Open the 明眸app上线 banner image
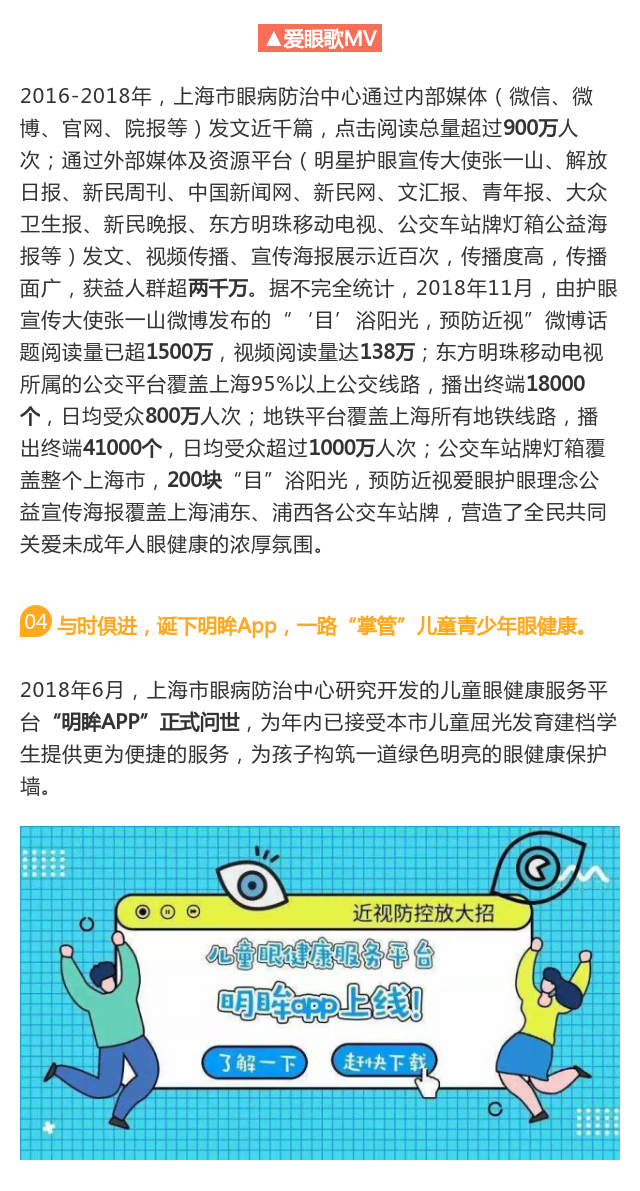 [320, 992]
